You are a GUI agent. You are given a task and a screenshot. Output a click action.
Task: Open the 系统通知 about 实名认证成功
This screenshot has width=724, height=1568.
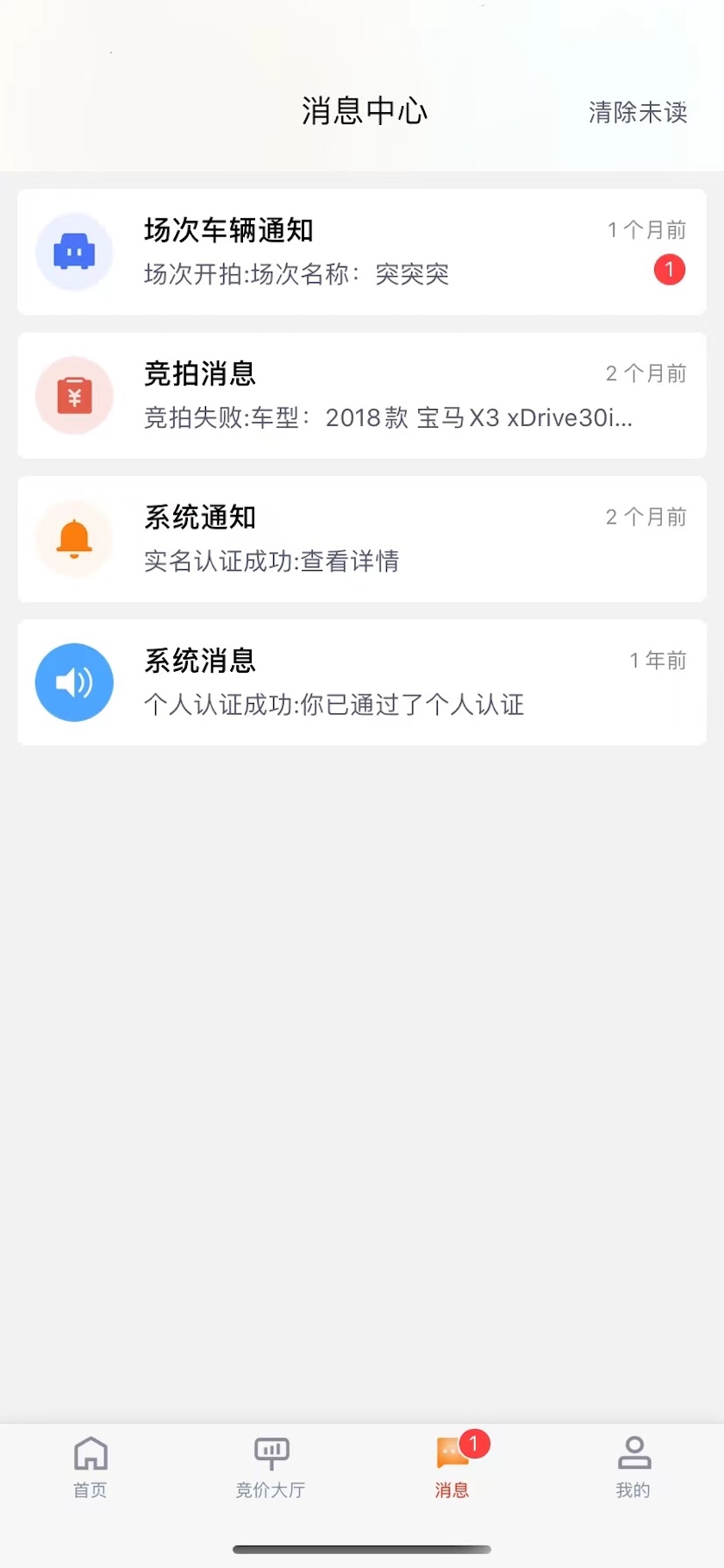362,538
